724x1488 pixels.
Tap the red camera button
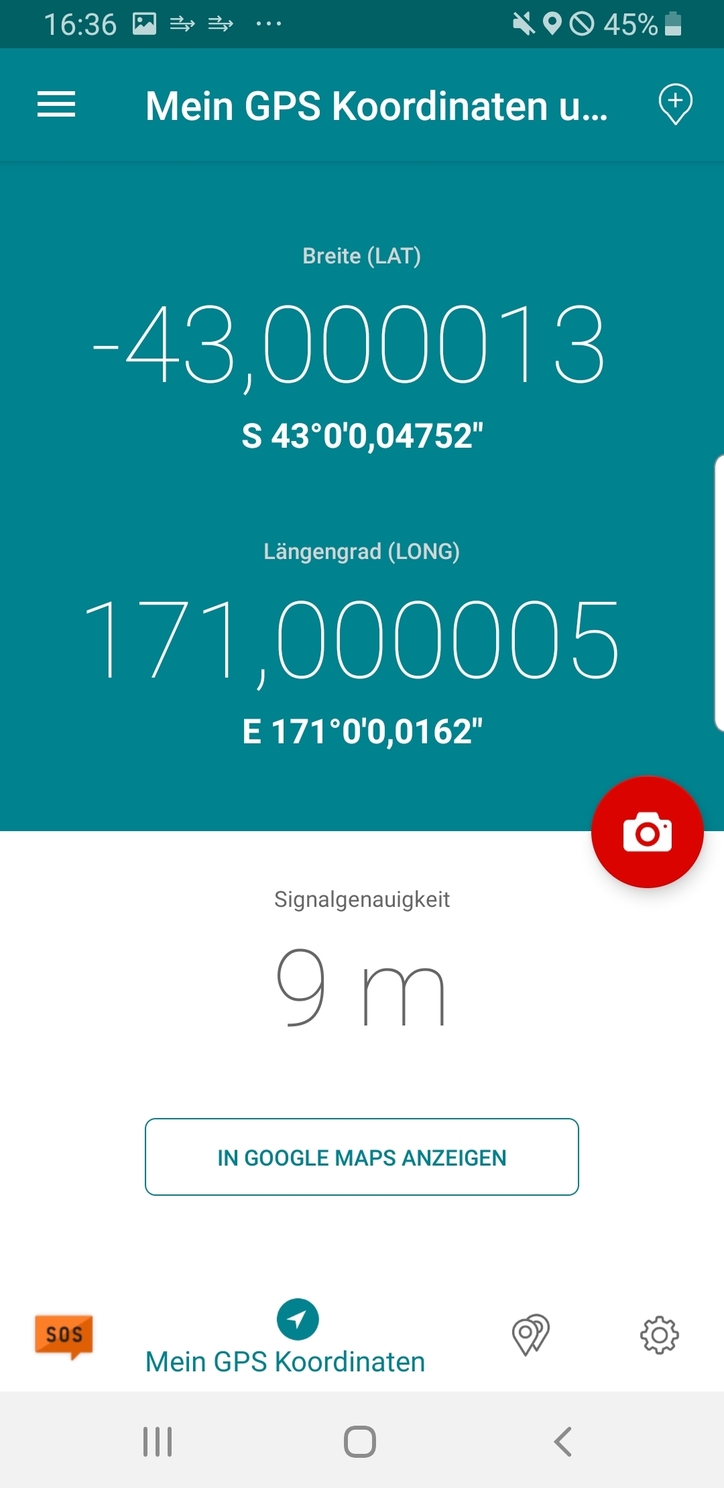pyautogui.click(x=647, y=832)
